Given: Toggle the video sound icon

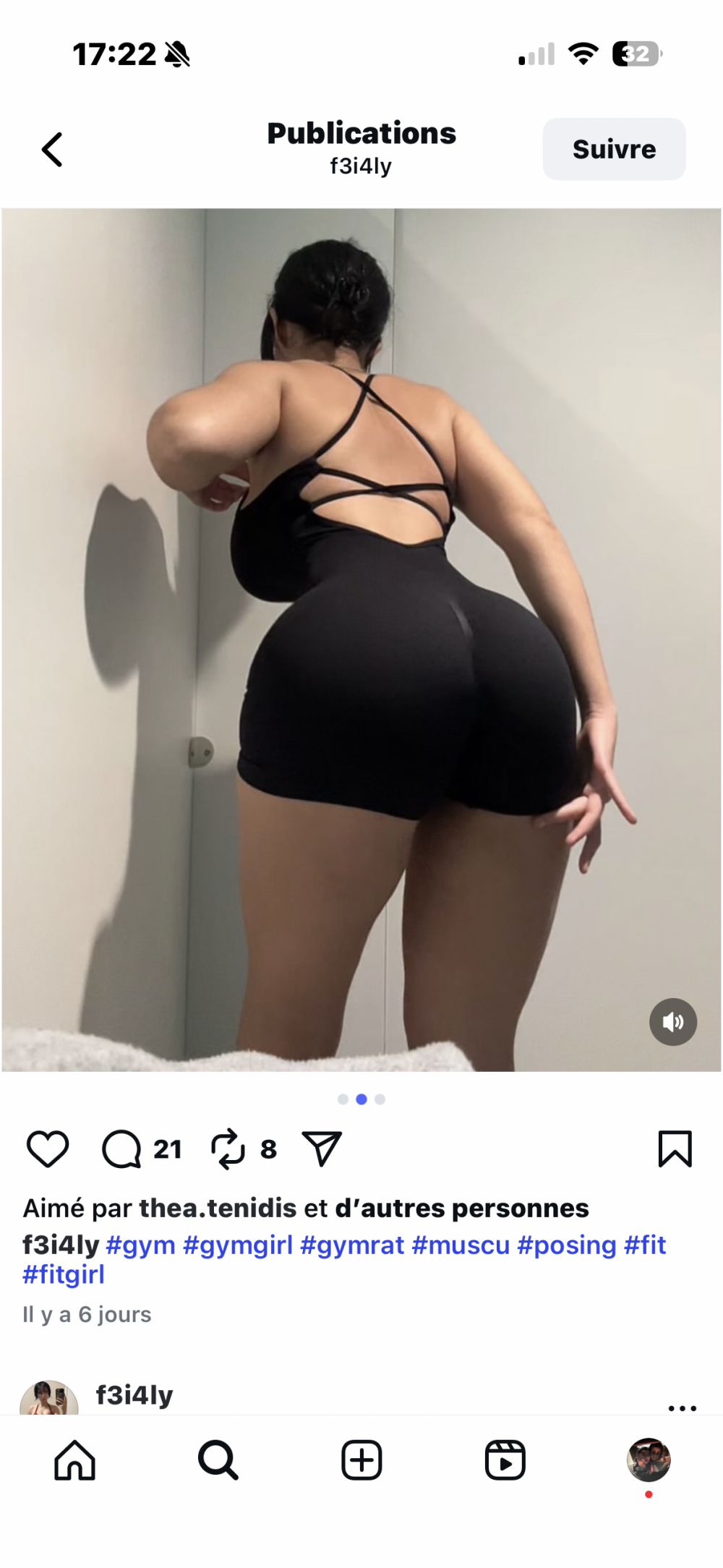Looking at the screenshot, I should (672, 1021).
